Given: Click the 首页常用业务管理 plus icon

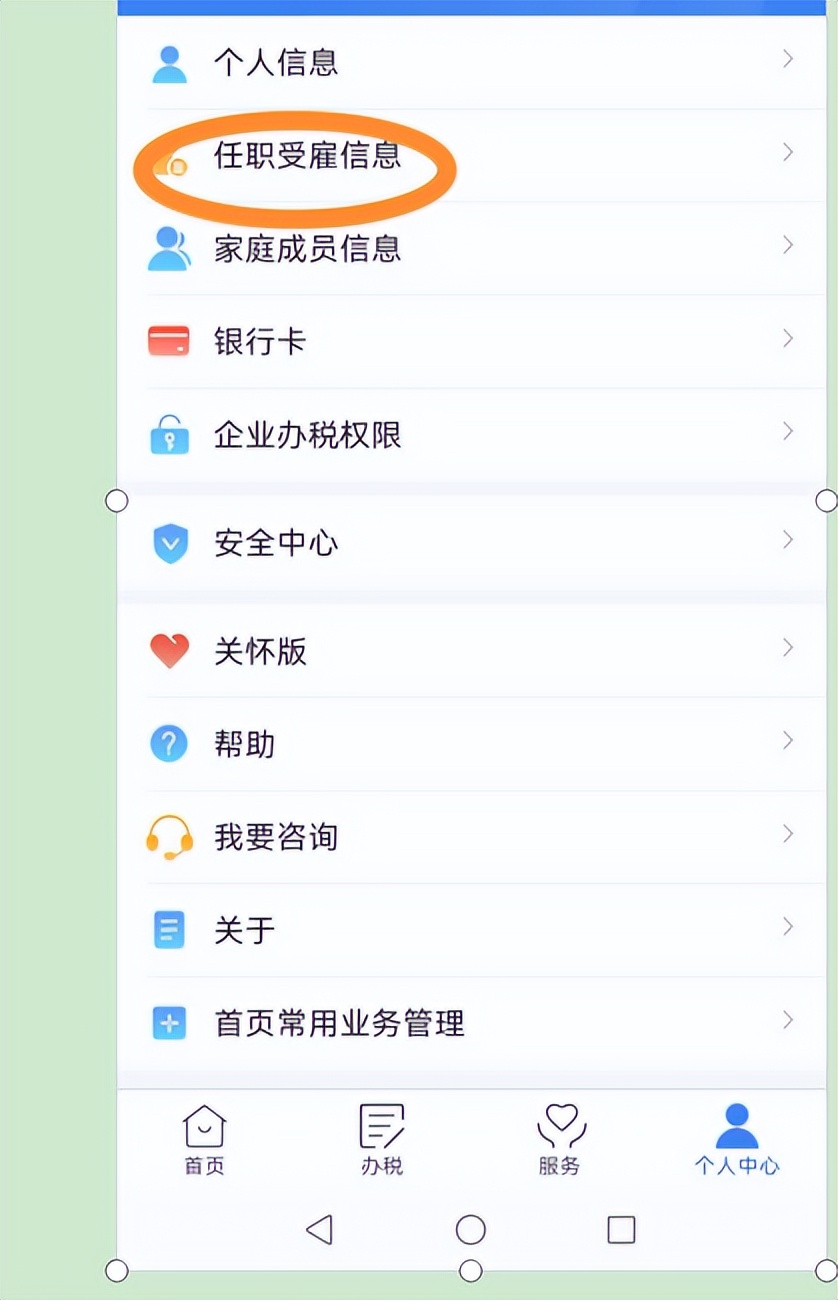Looking at the screenshot, I should (170, 1022).
